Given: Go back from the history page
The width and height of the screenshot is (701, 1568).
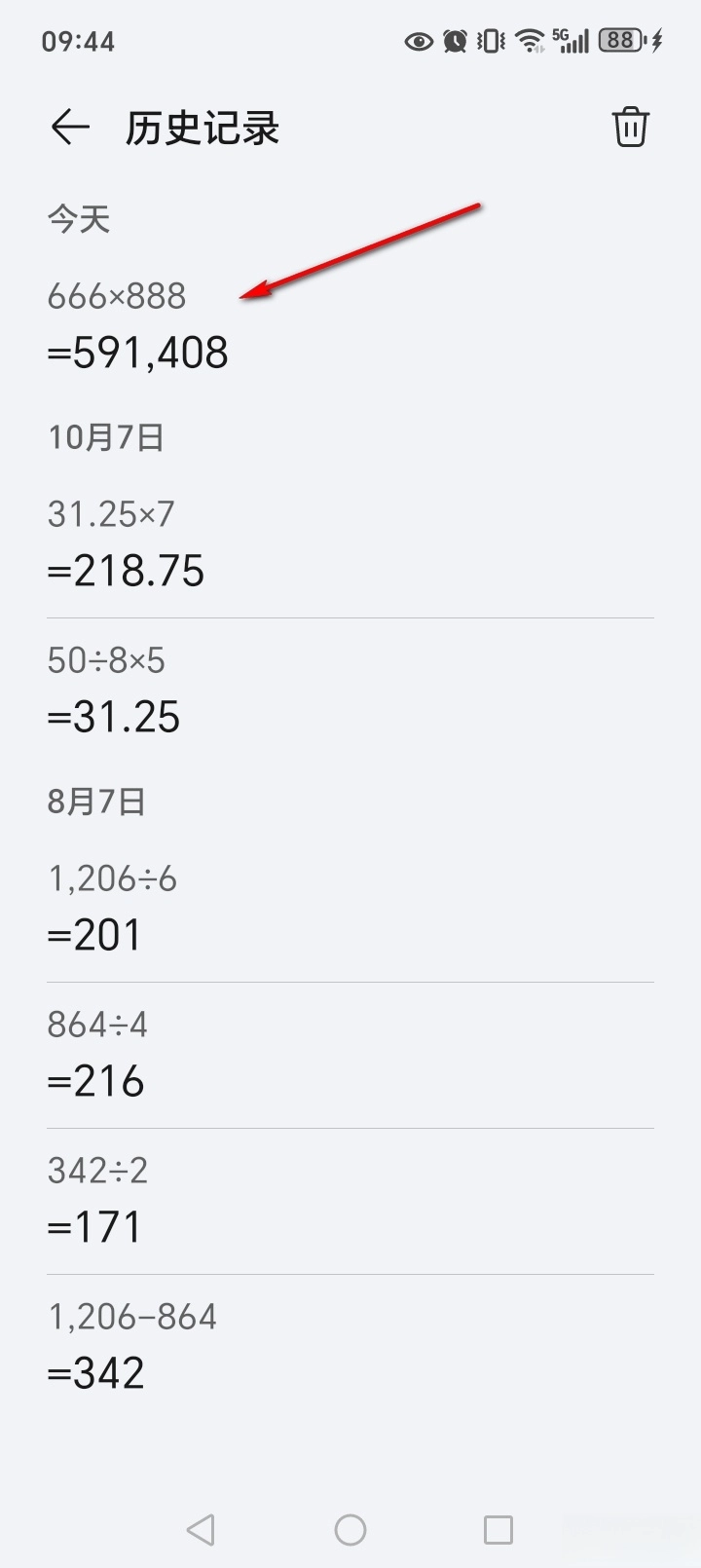Looking at the screenshot, I should (70, 128).
